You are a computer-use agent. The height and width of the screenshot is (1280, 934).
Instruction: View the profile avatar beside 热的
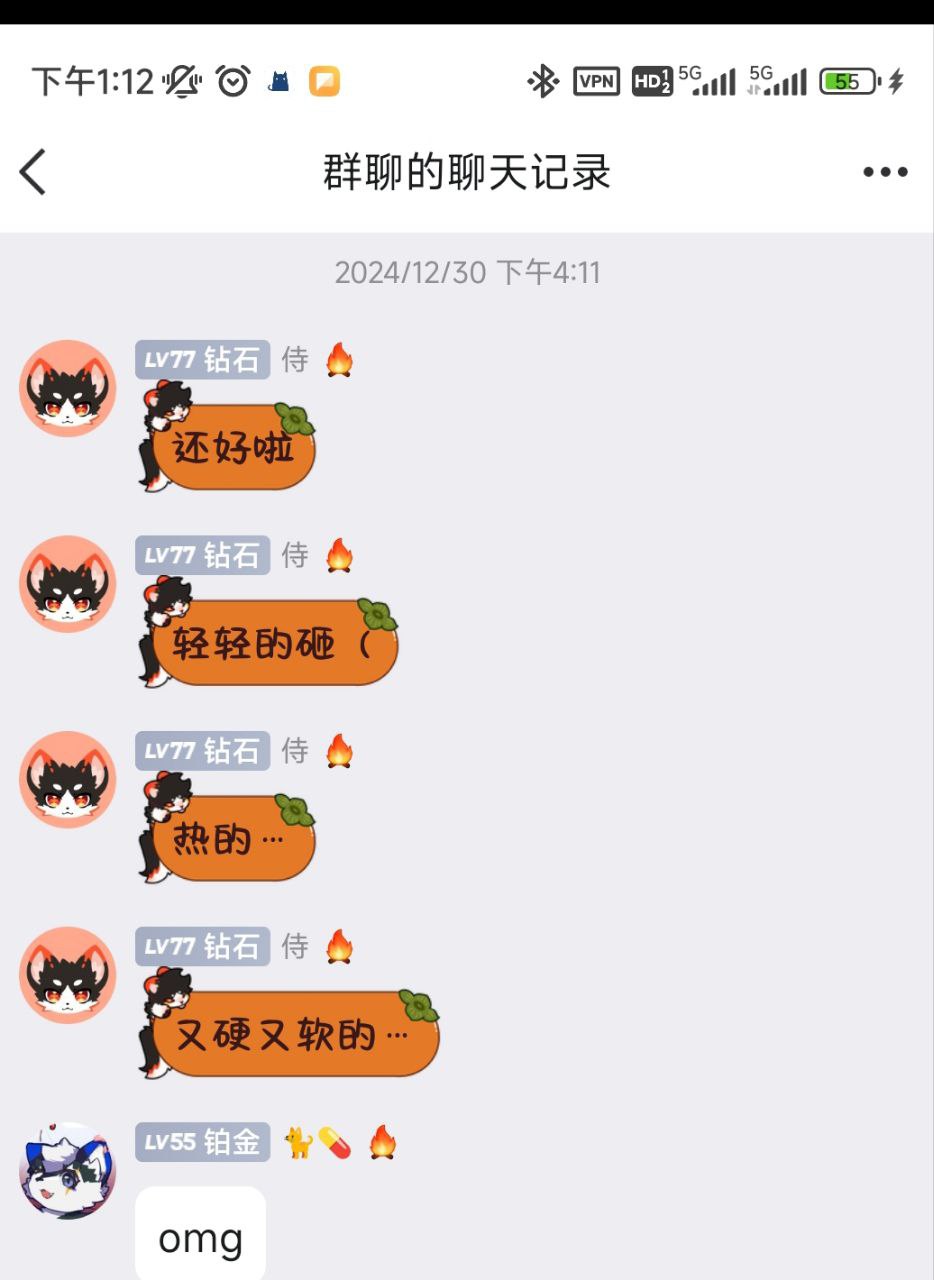[x=68, y=780]
